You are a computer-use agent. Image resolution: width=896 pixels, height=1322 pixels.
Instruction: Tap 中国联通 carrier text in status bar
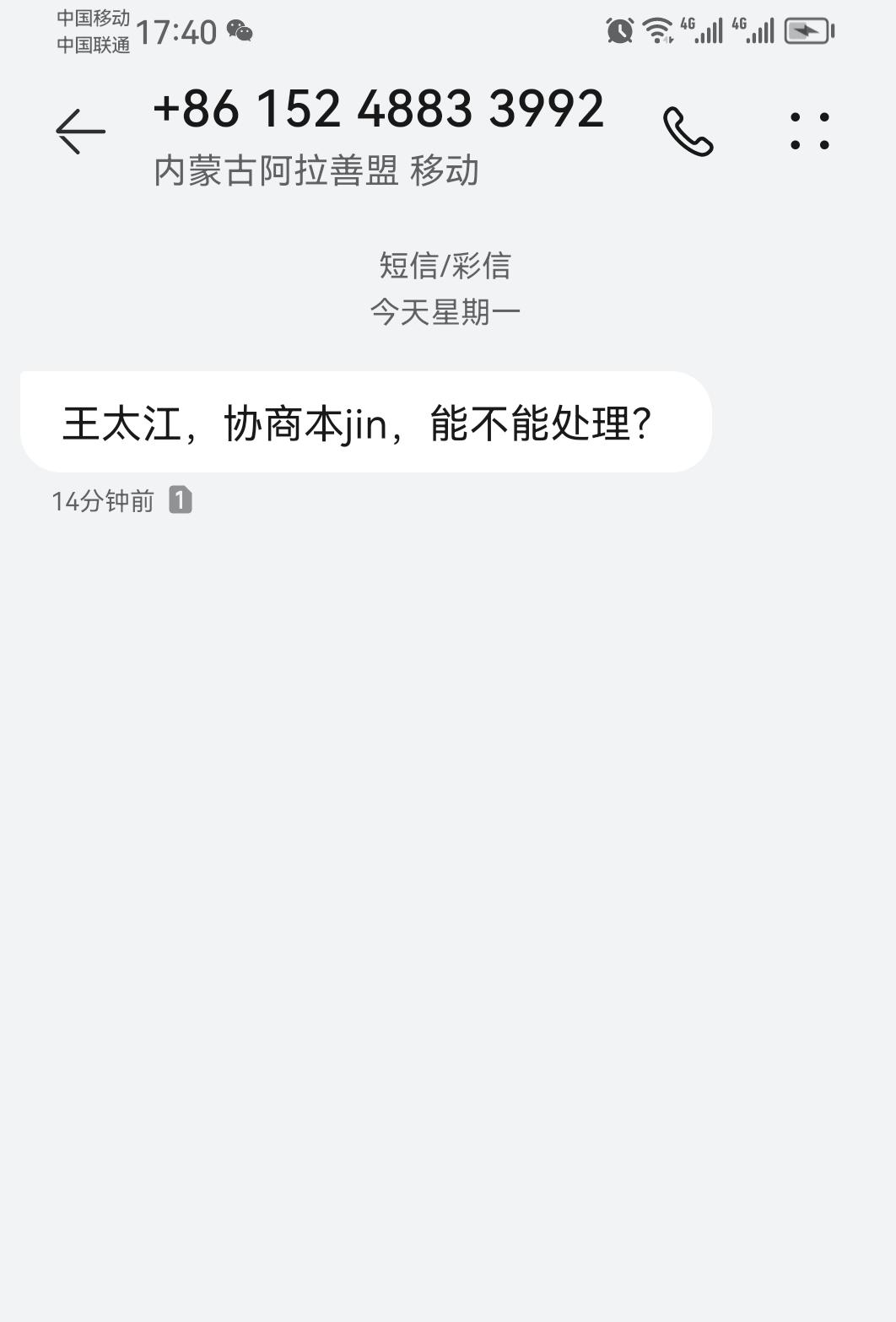(93, 43)
